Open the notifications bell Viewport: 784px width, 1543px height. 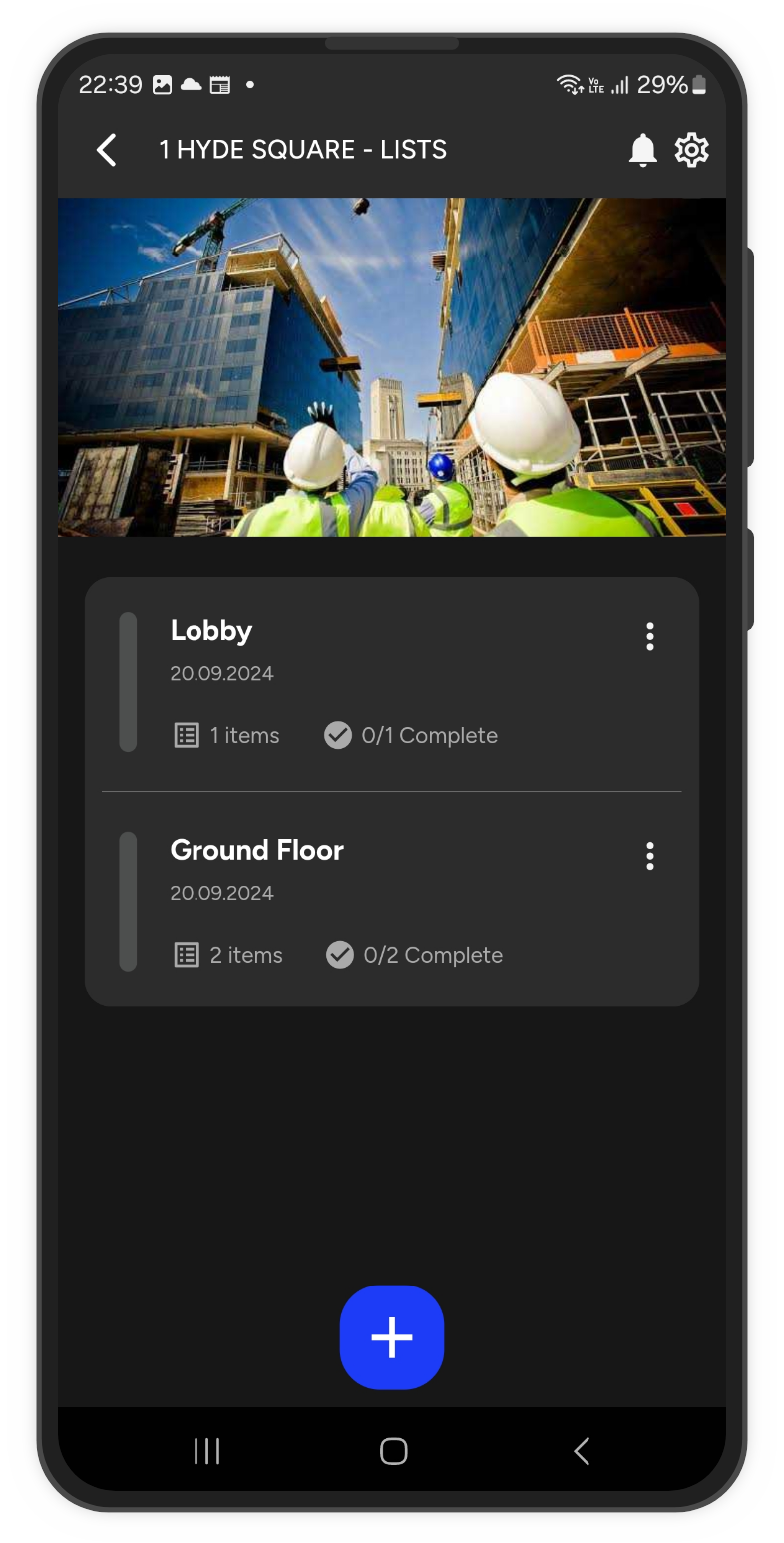[643, 150]
